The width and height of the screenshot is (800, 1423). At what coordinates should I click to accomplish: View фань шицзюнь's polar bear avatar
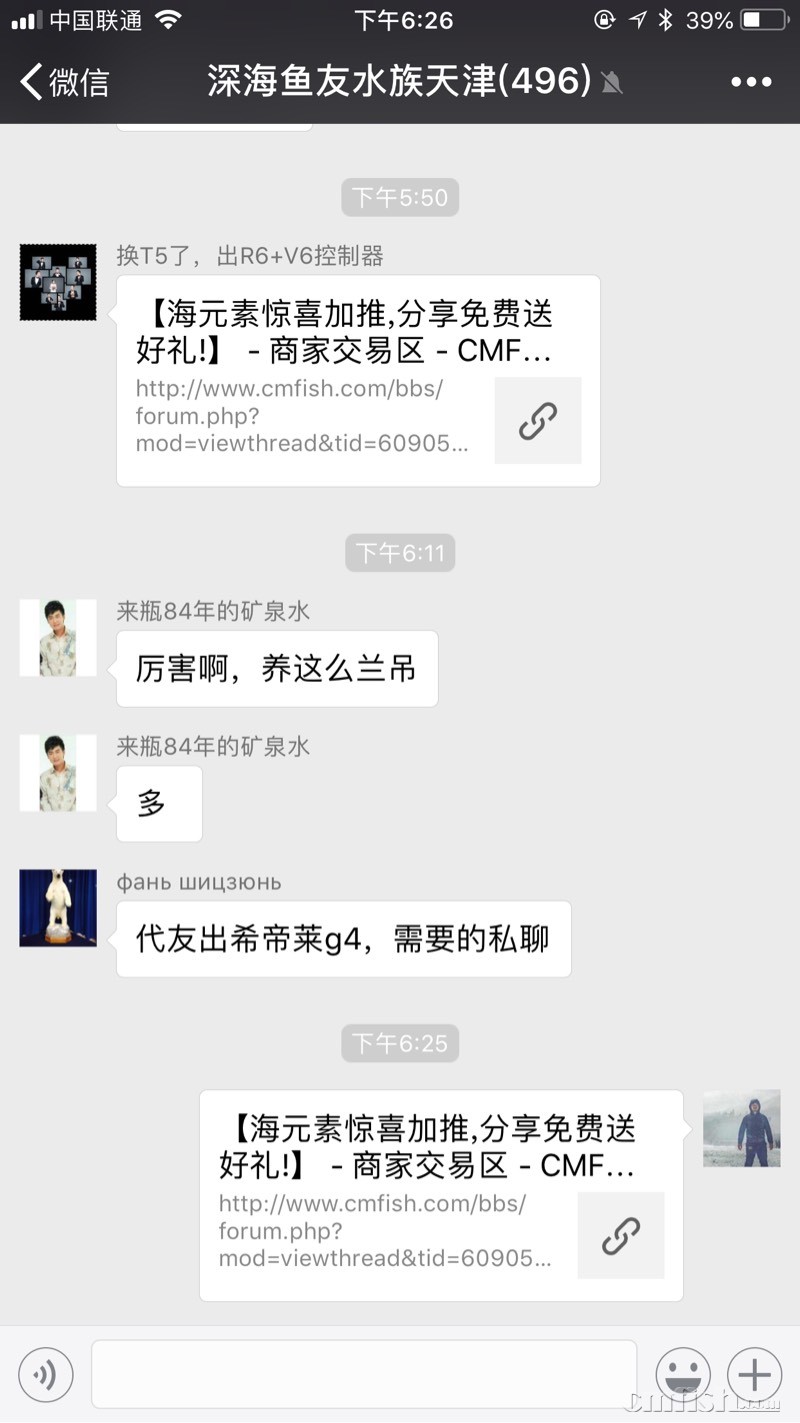tap(57, 908)
